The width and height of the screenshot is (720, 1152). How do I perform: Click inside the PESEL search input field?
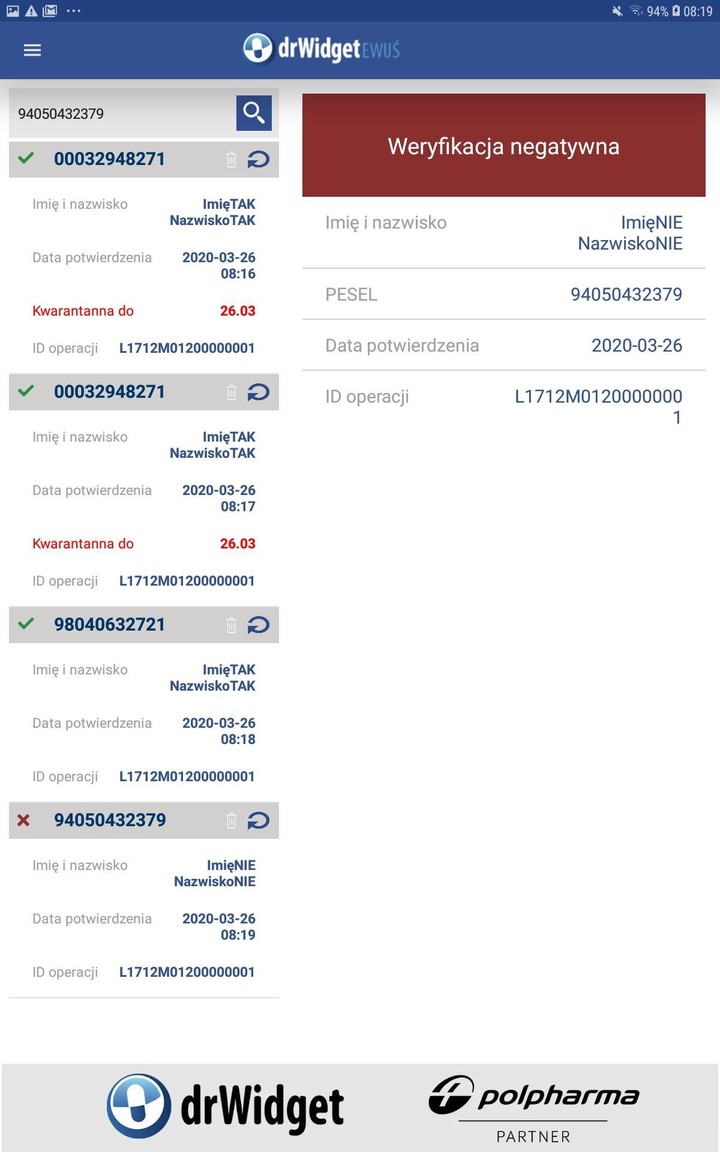pyautogui.click(x=120, y=112)
